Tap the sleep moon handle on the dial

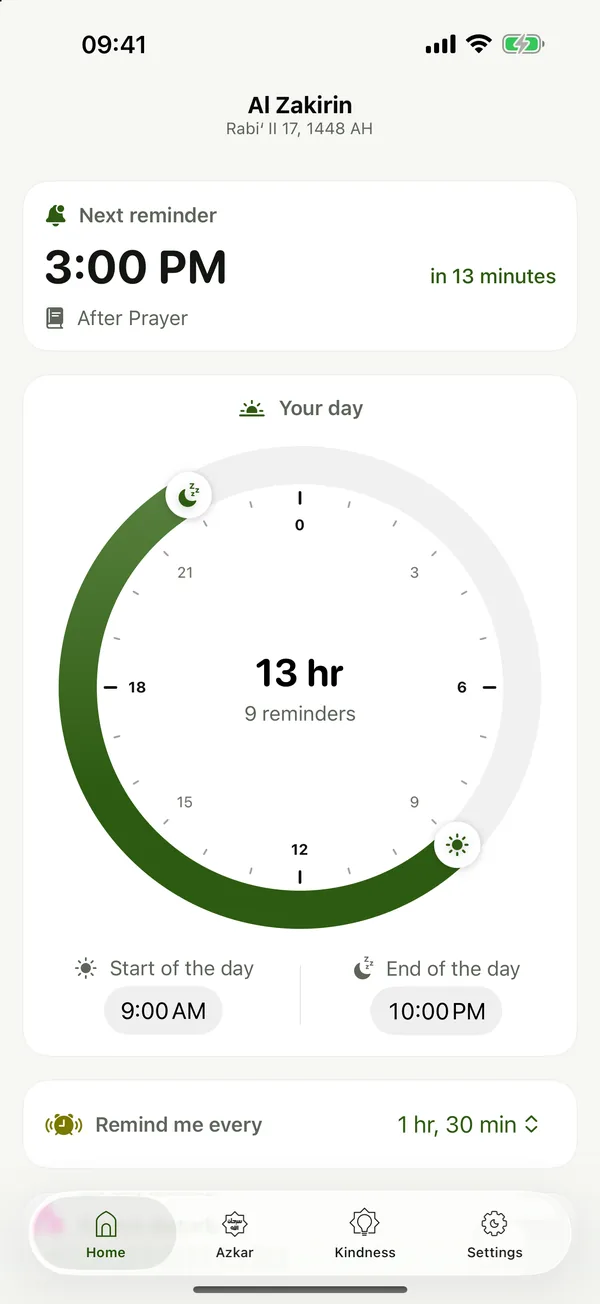point(188,495)
